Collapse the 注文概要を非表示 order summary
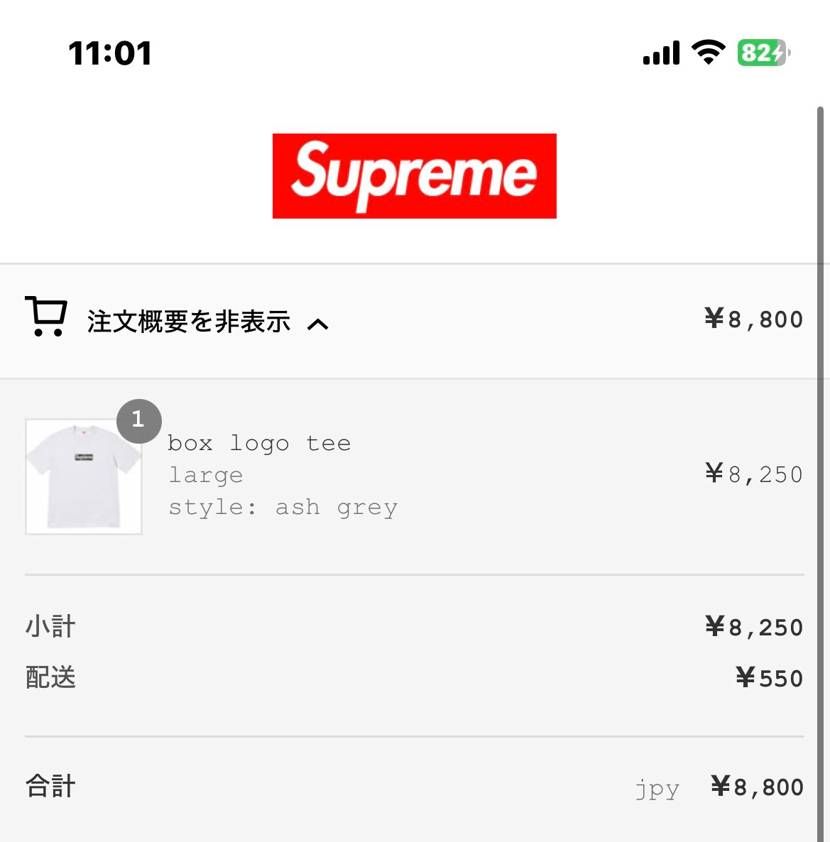830x842 pixels. pos(189,321)
